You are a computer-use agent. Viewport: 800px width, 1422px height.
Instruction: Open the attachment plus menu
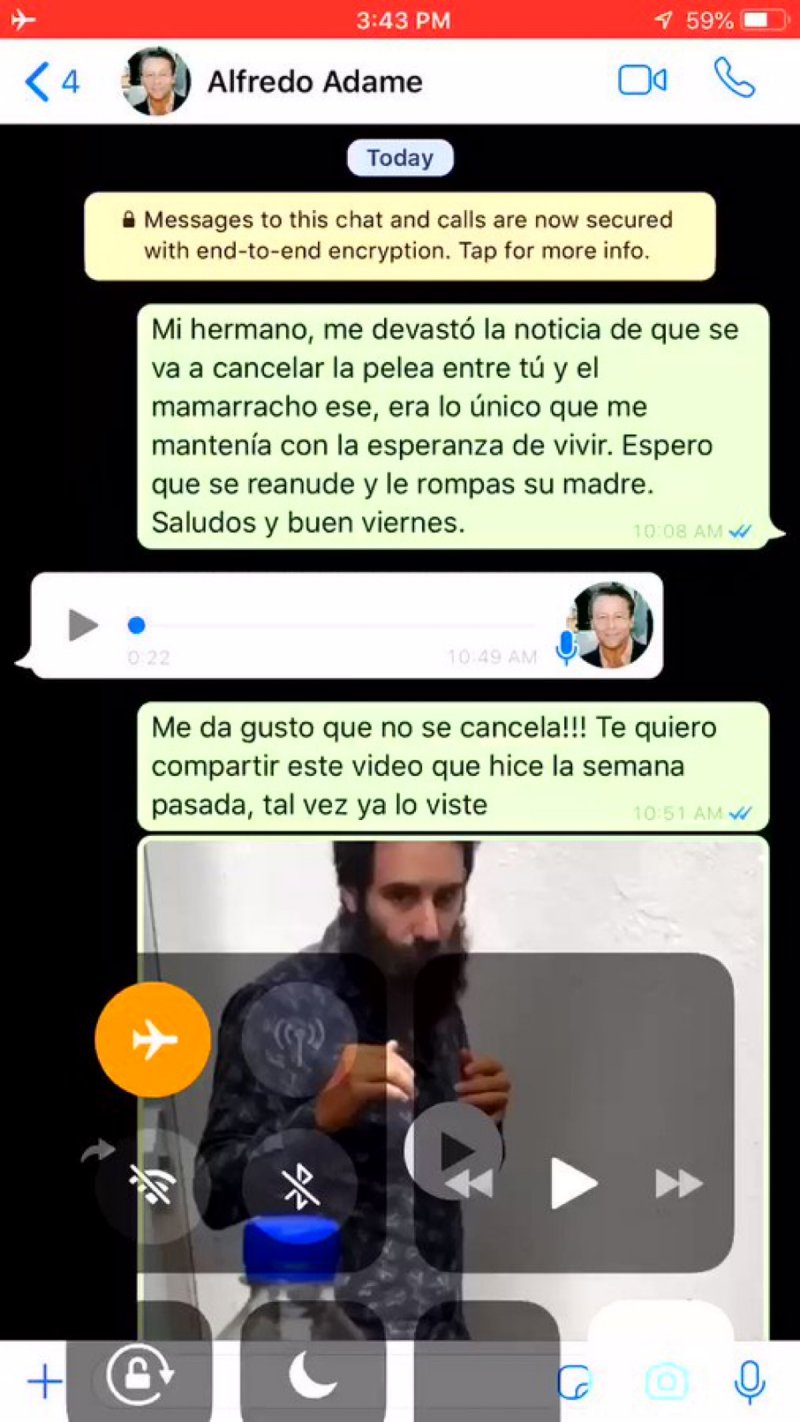tap(43, 1382)
